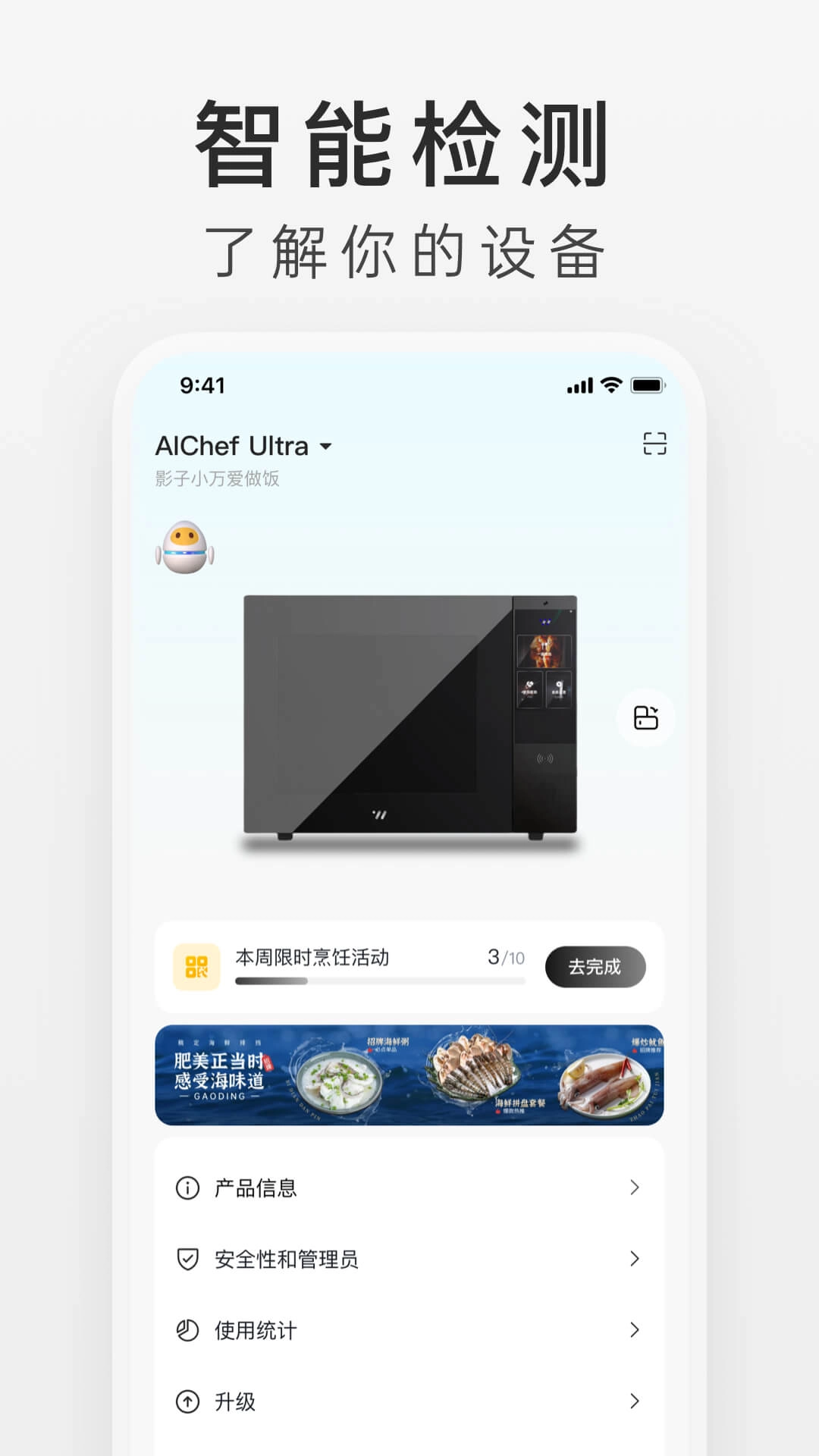This screenshot has height=1456, width=819.
Task: Expand the 产品信息 row chevron
Action: tap(634, 1188)
